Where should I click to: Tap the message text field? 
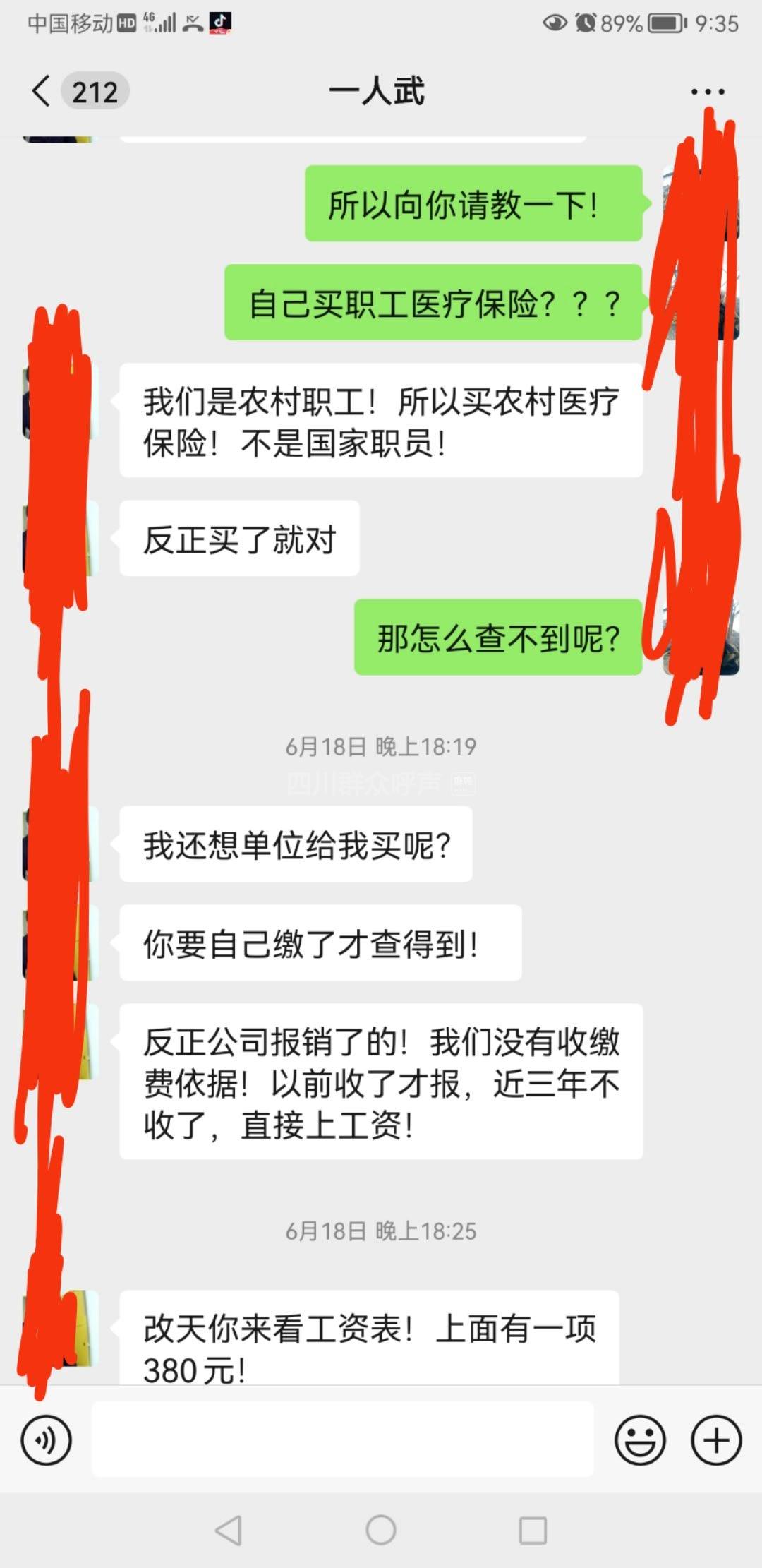click(342, 1440)
